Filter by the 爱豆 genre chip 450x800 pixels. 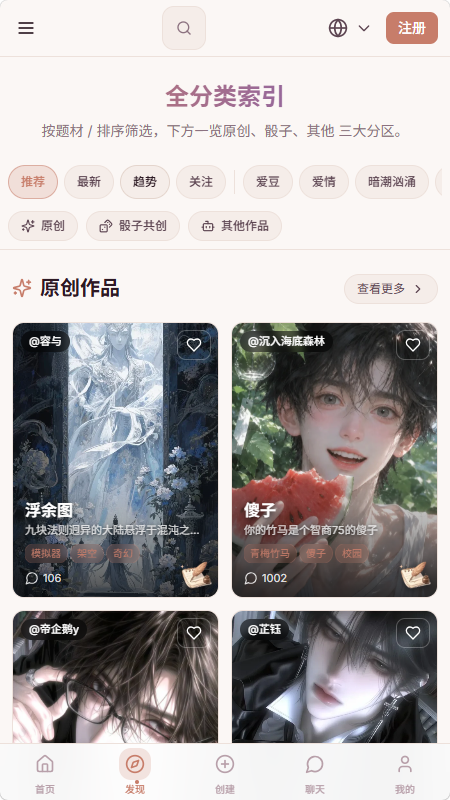(x=268, y=182)
